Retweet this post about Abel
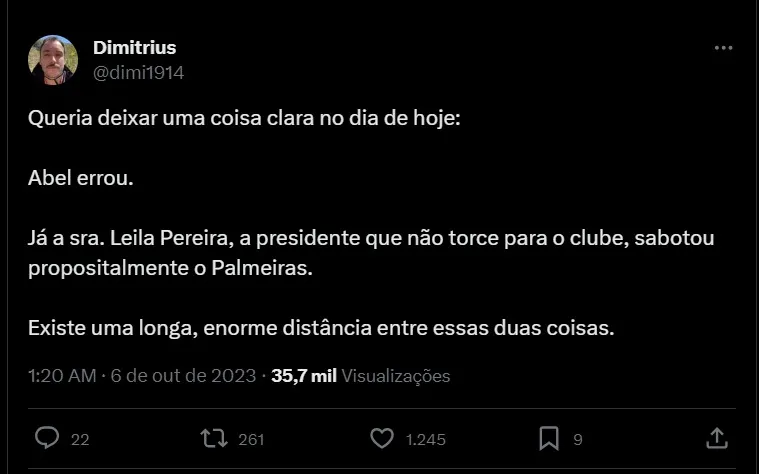This screenshot has height=474, width=759. pos(215,438)
